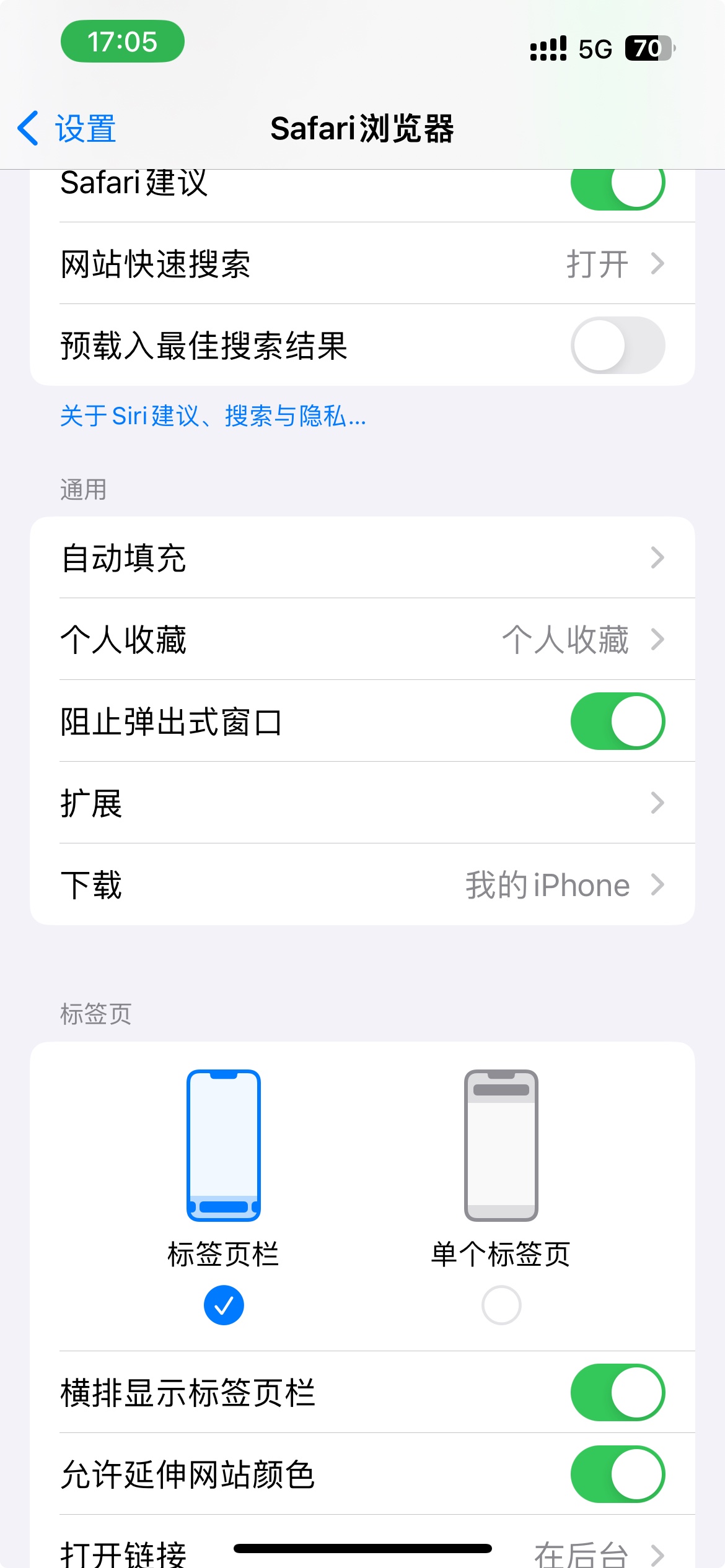Turn off 允许延伸网站颜色
725x1568 pixels.
click(x=617, y=1474)
